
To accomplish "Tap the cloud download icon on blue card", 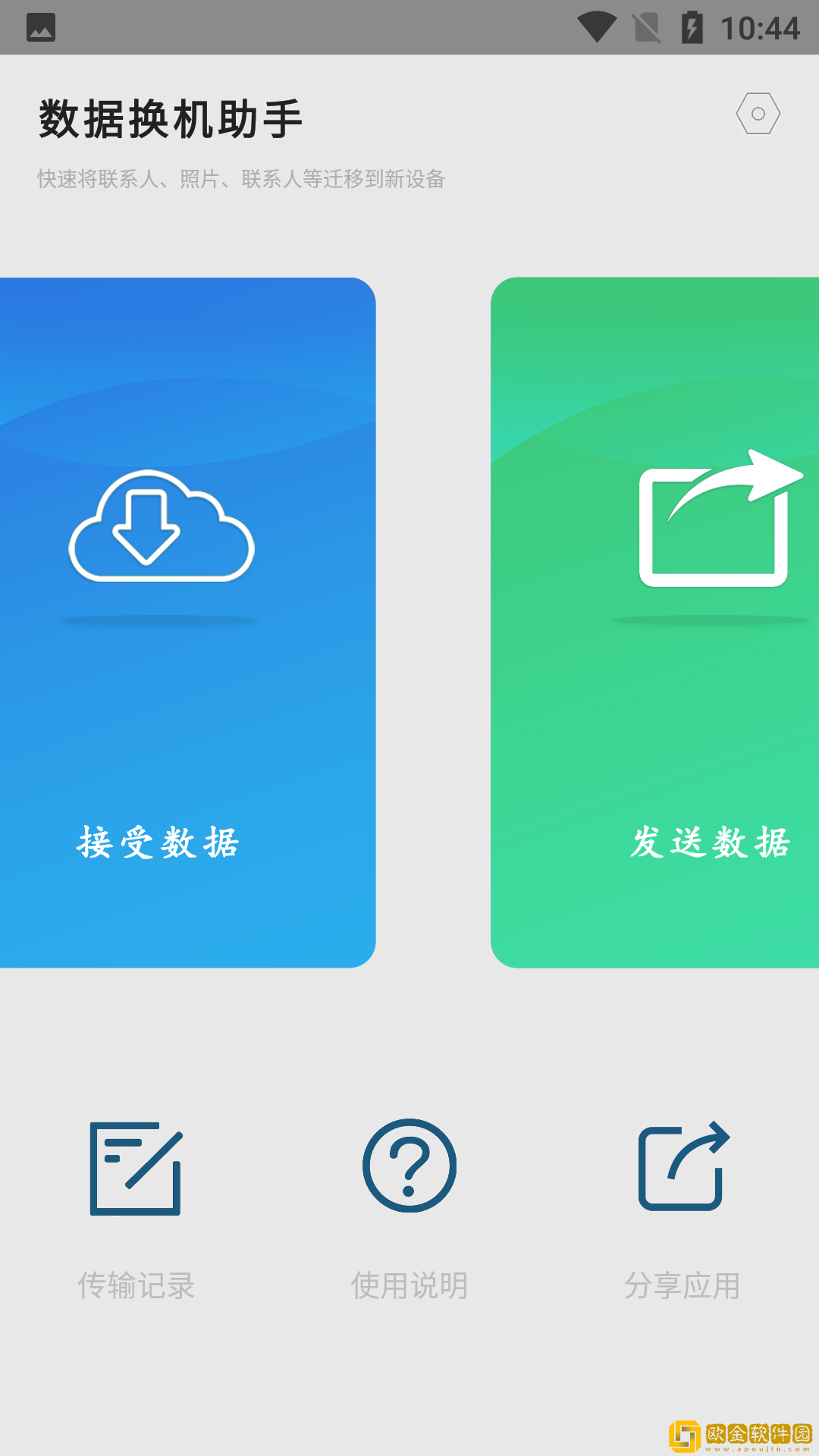I will coord(160,531).
